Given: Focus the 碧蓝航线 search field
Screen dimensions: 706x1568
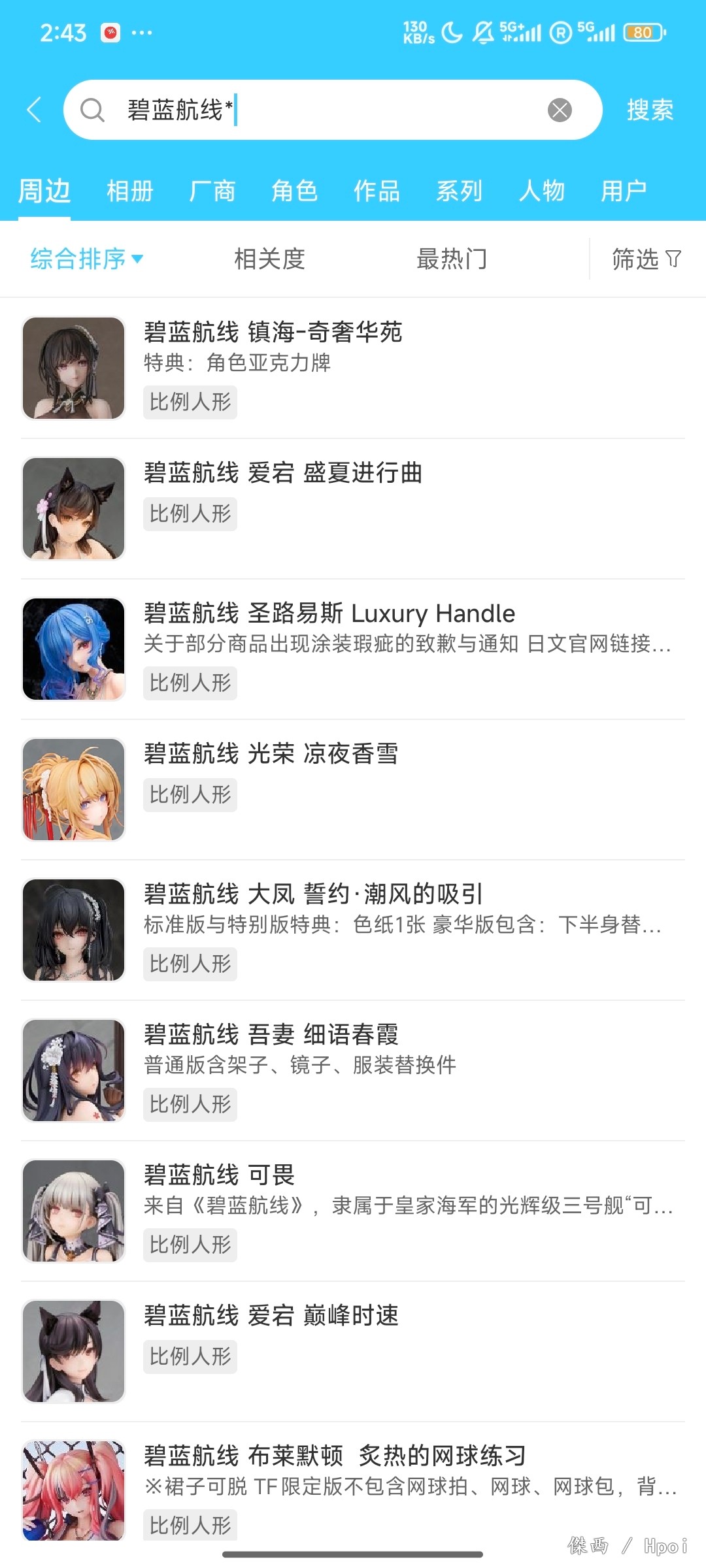Looking at the screenshot, I should pyautogui.click(x=327, y=110).
